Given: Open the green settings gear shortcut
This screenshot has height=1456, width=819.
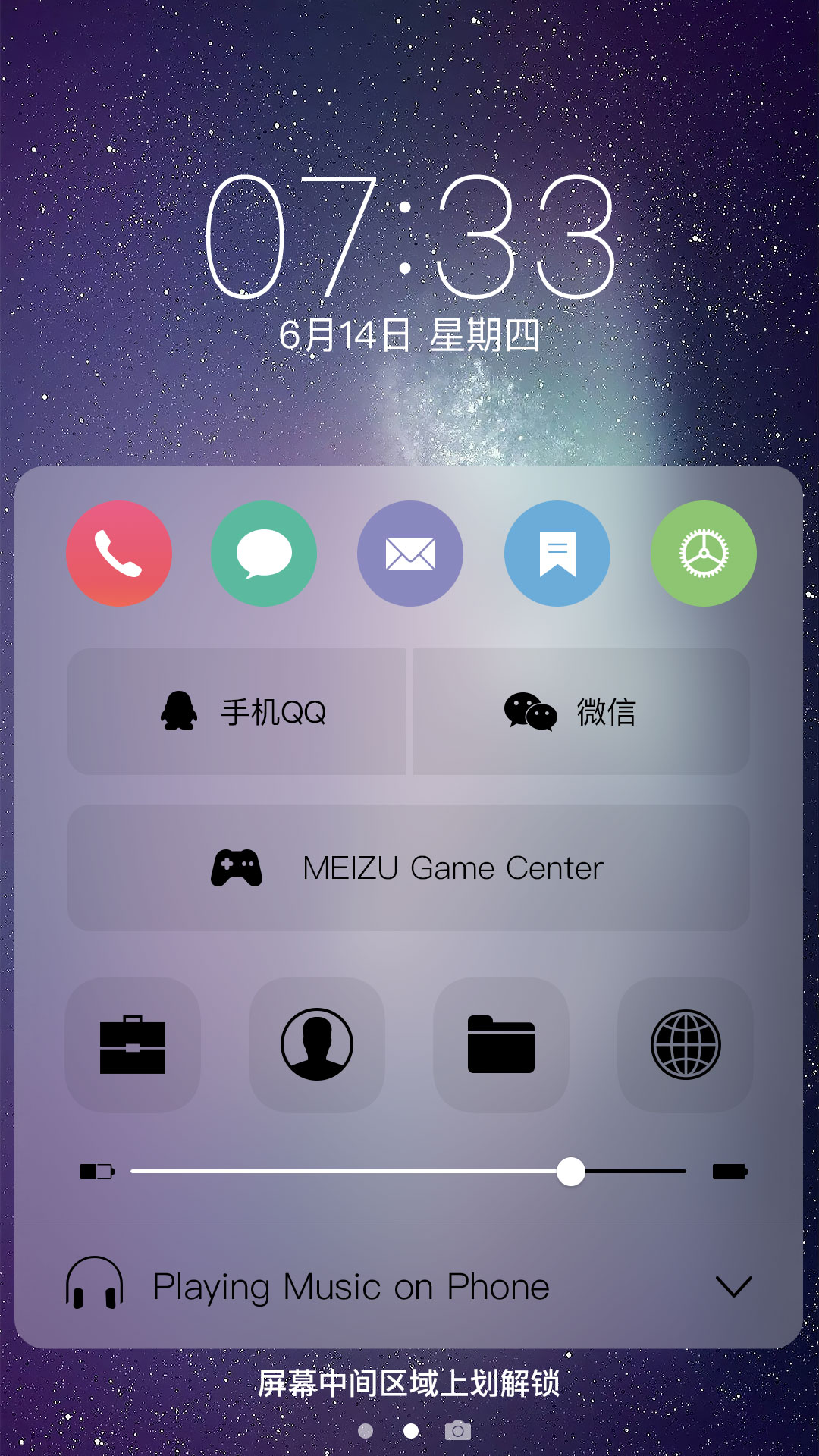Looking at the screenshot, I should pyautogui.click(x=704, y=554).
